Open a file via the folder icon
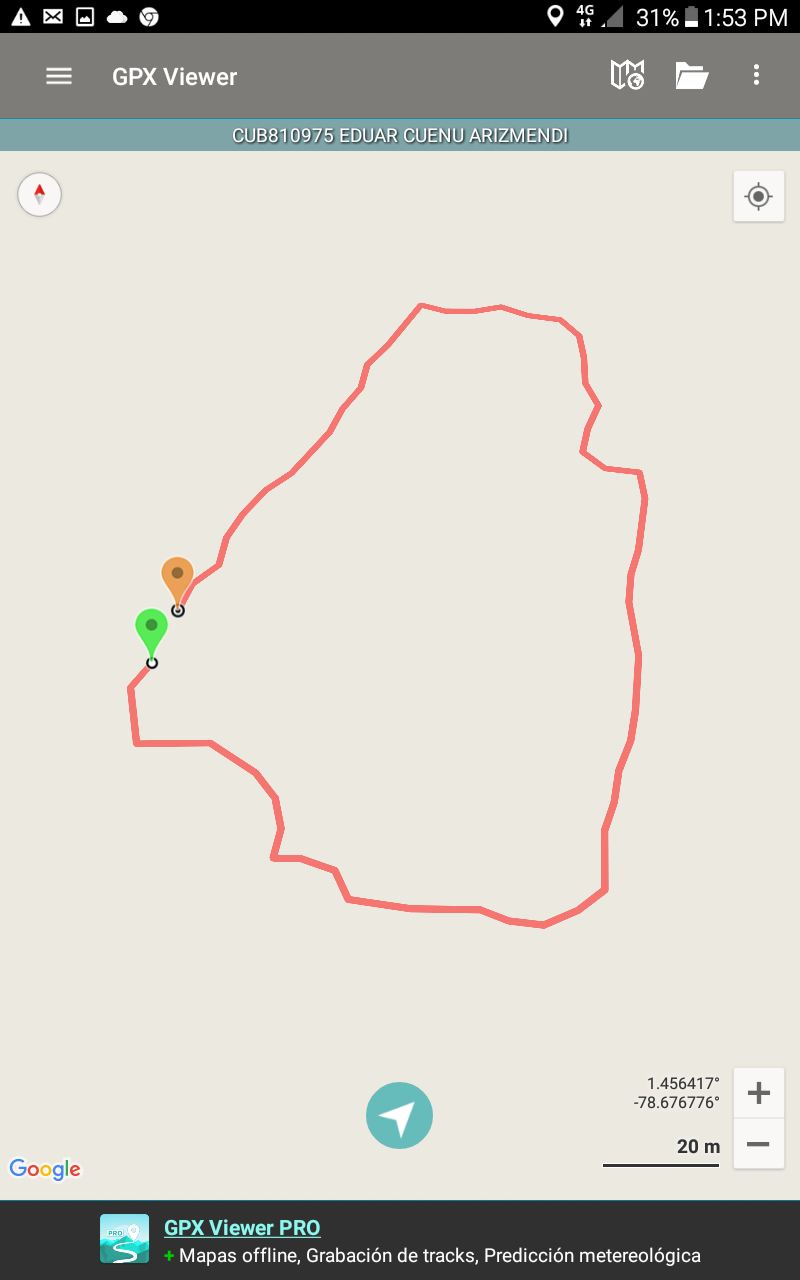The width and height of the screenshot is (800, 1280). click(691, 76)
